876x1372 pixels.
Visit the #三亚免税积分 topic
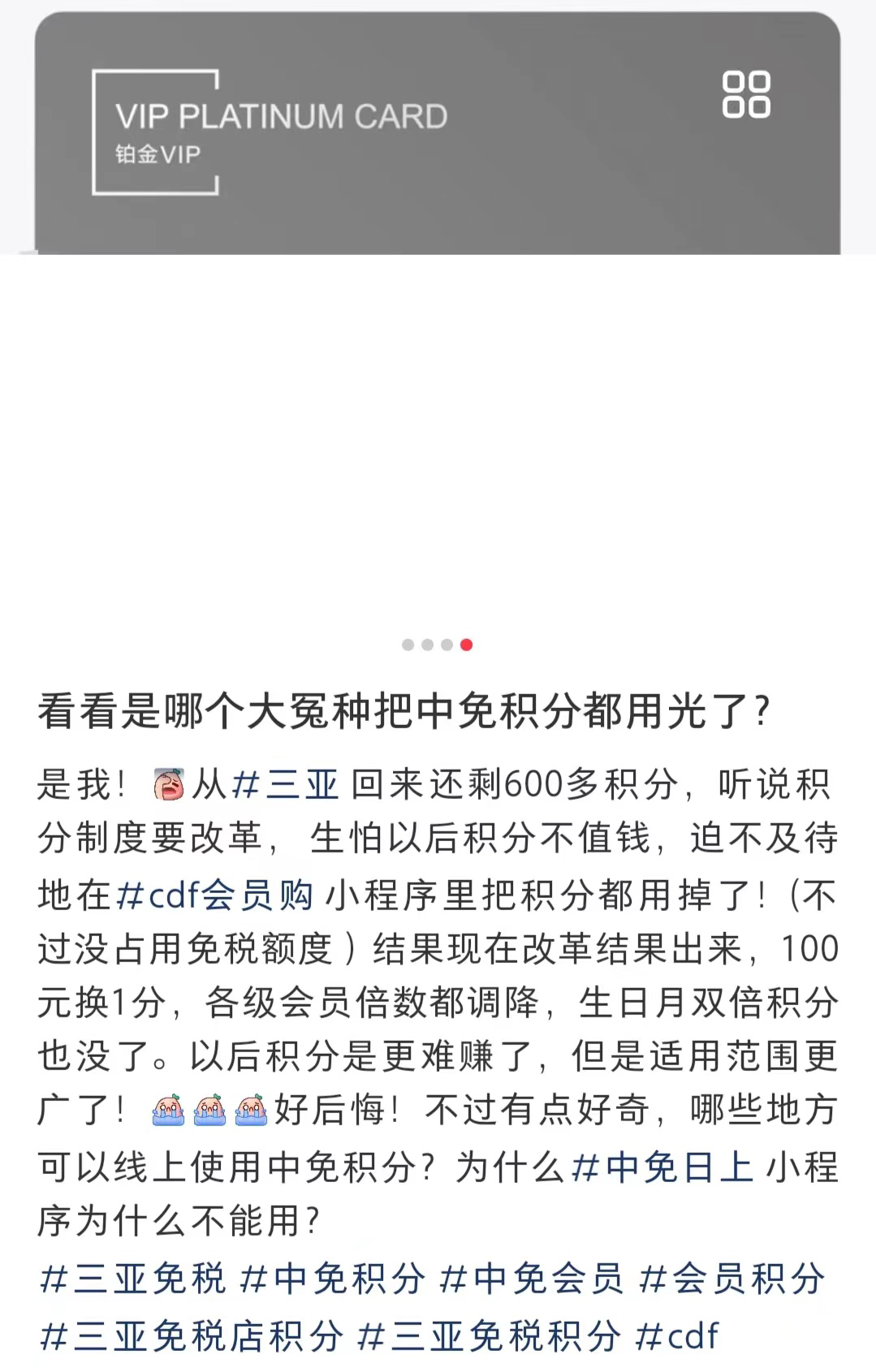click(490, 1336)
